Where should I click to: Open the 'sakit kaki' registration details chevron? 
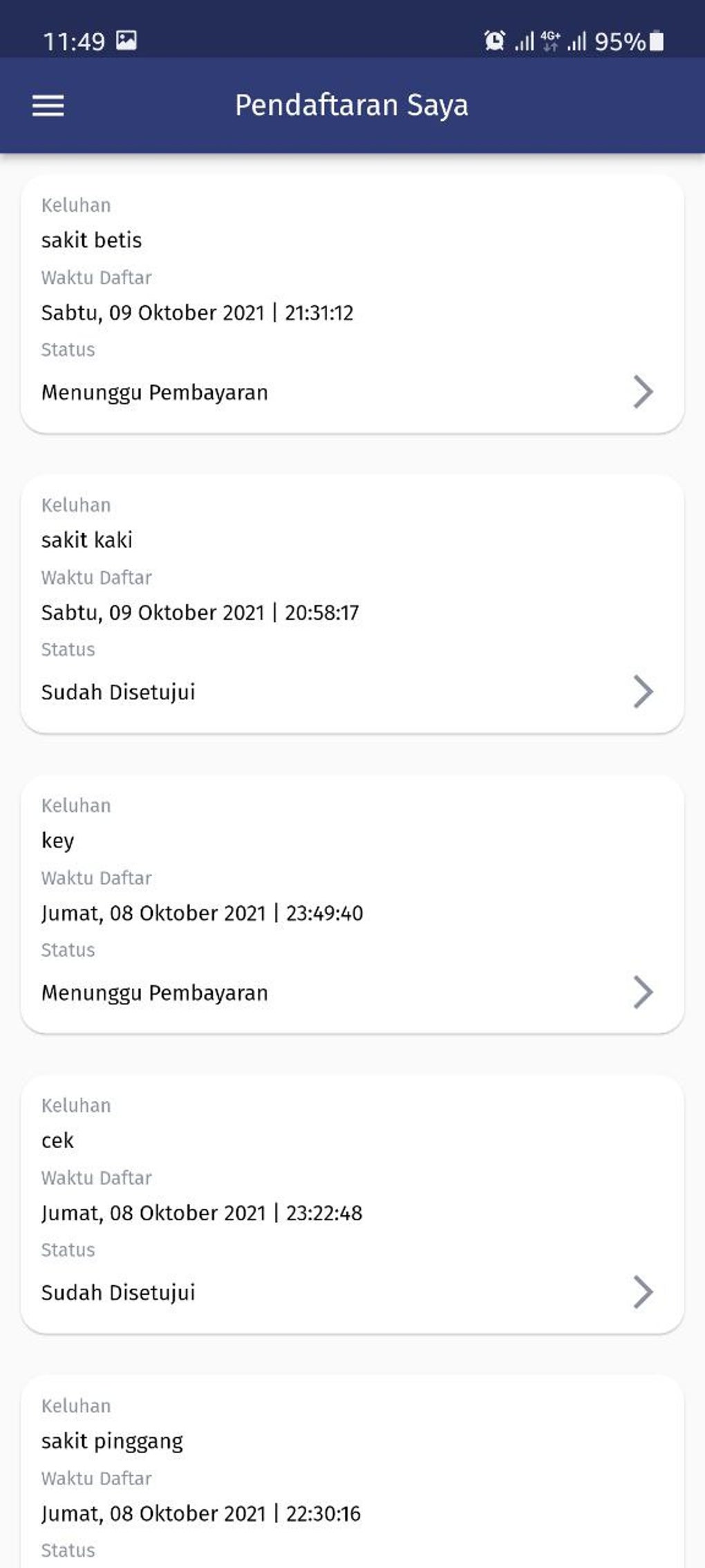pyautogui.click(x=644, y=690)
